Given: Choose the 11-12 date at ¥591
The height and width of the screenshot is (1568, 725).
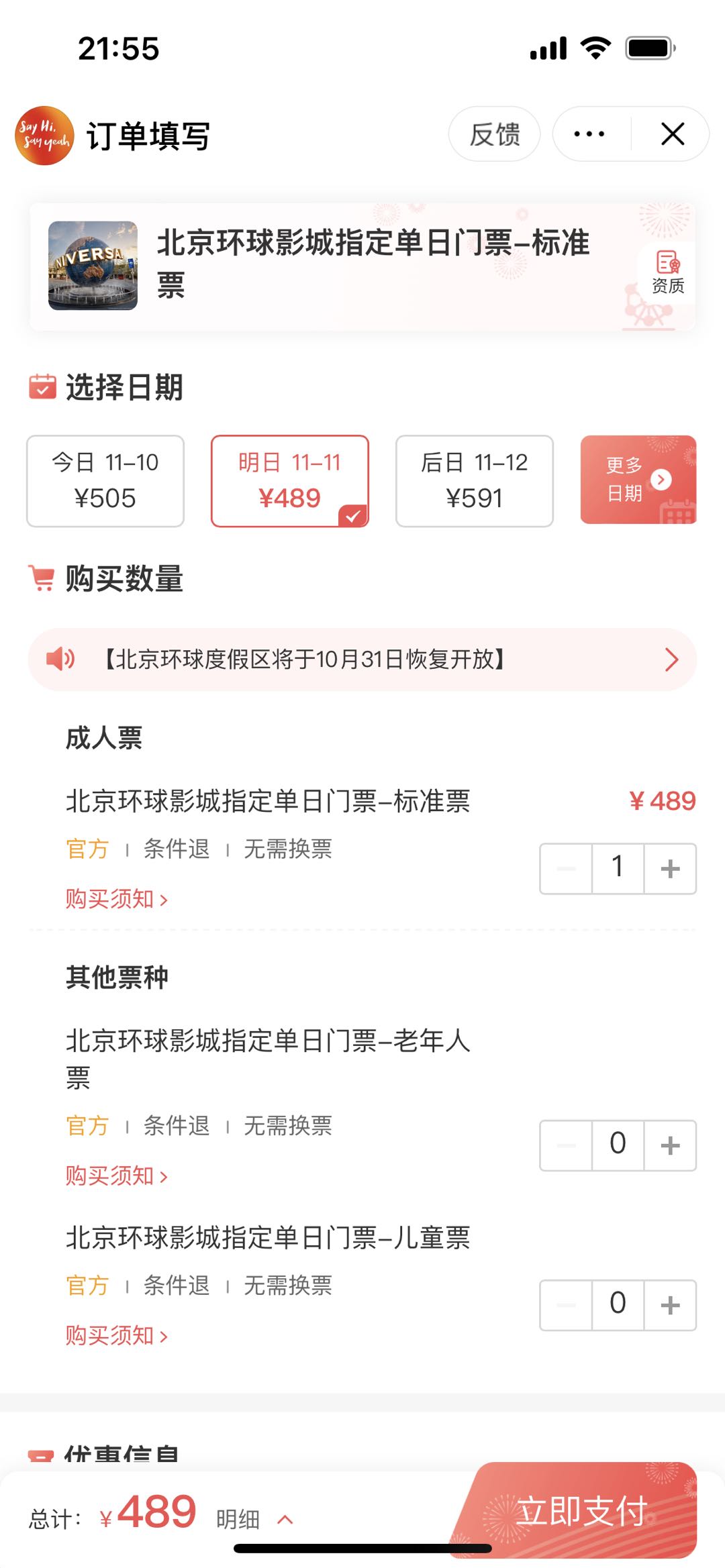Looking at the screenshot, I should [x=474, y=480].
